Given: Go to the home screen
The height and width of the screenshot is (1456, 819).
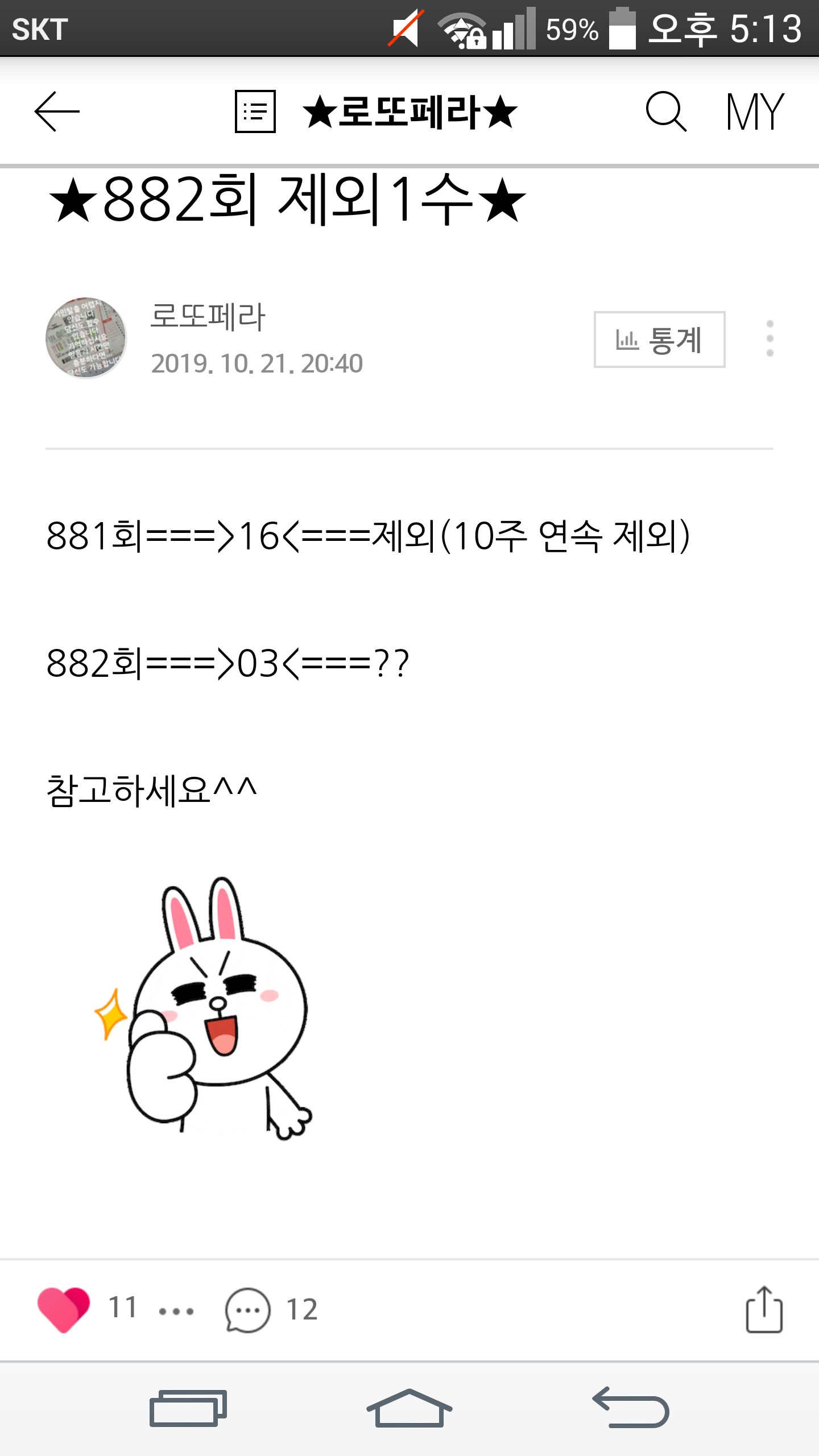Looking at the screenshot, I should point(409,1409).
